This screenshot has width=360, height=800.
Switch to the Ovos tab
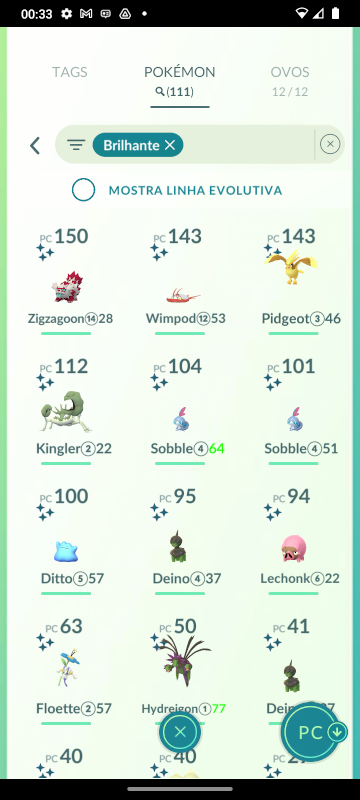tap(290, 80)
